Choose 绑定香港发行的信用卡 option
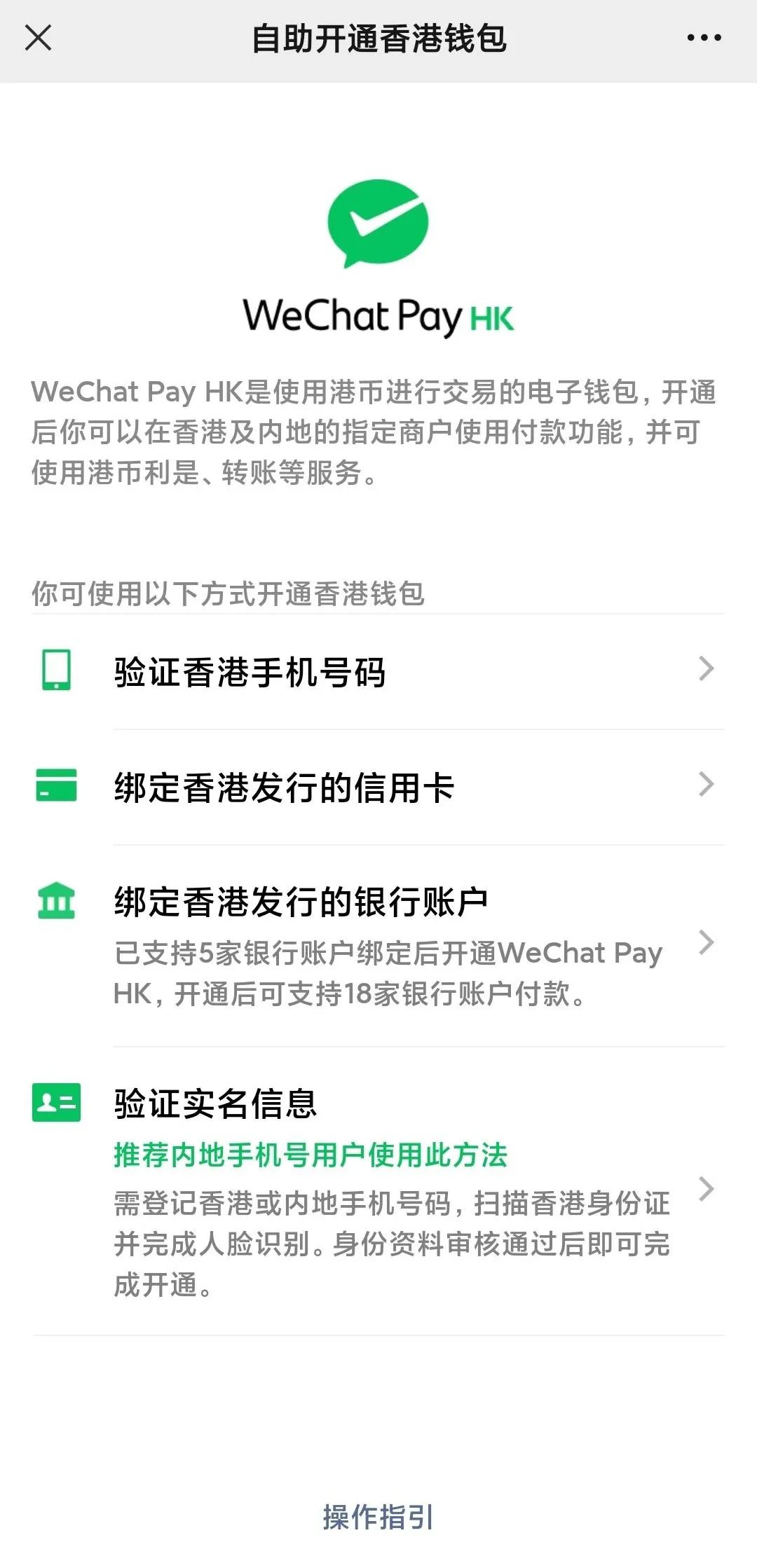This screenshot has width=757, height=1568. point(378,787)
